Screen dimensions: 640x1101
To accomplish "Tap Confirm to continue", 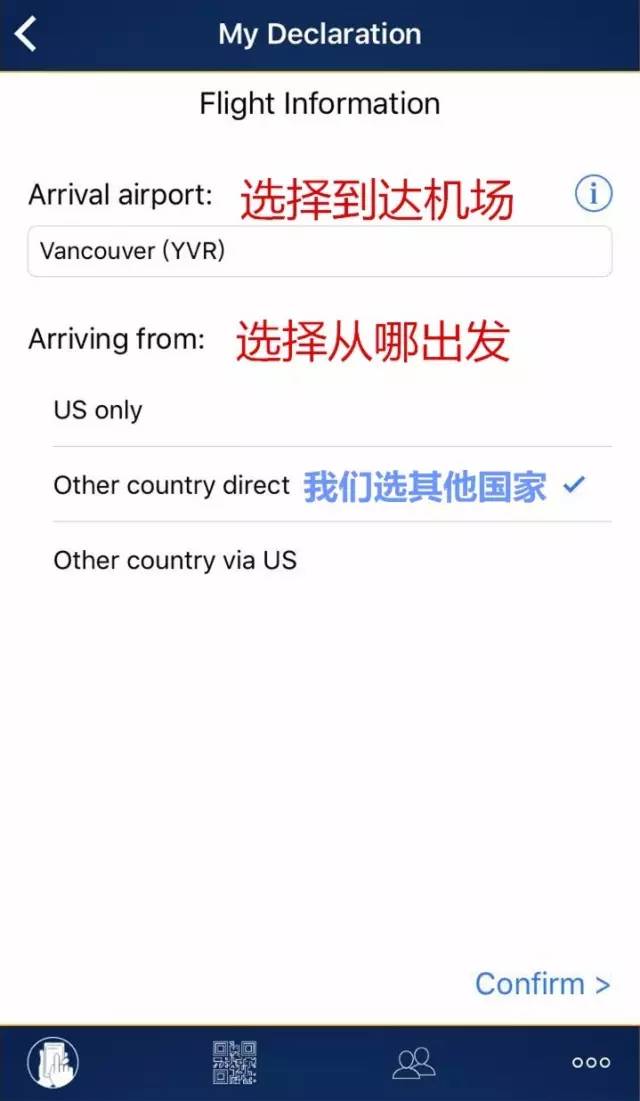I will pyautogui.click(x=542, y=984).
